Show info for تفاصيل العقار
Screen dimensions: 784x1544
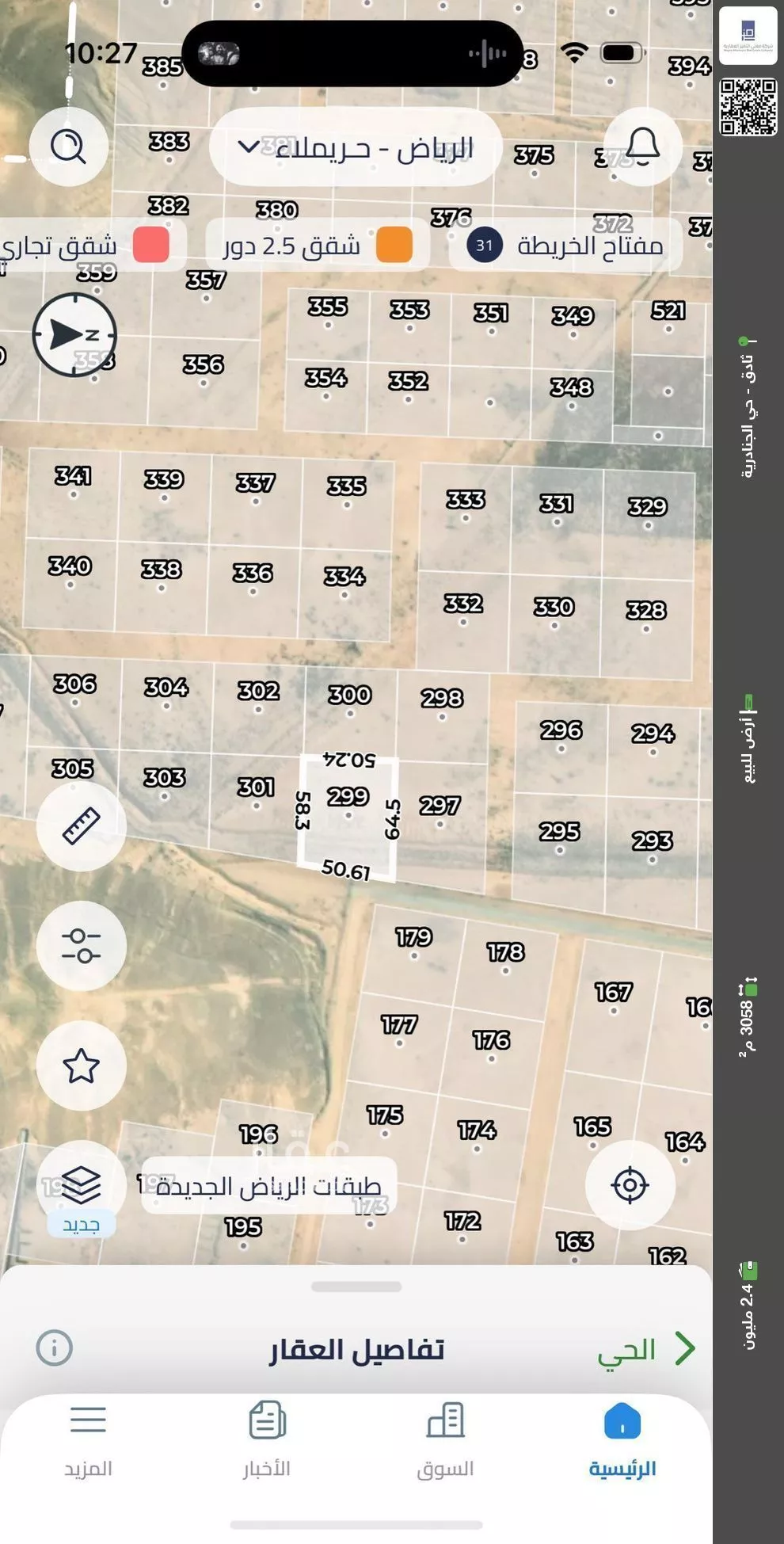click(55, 1348)
